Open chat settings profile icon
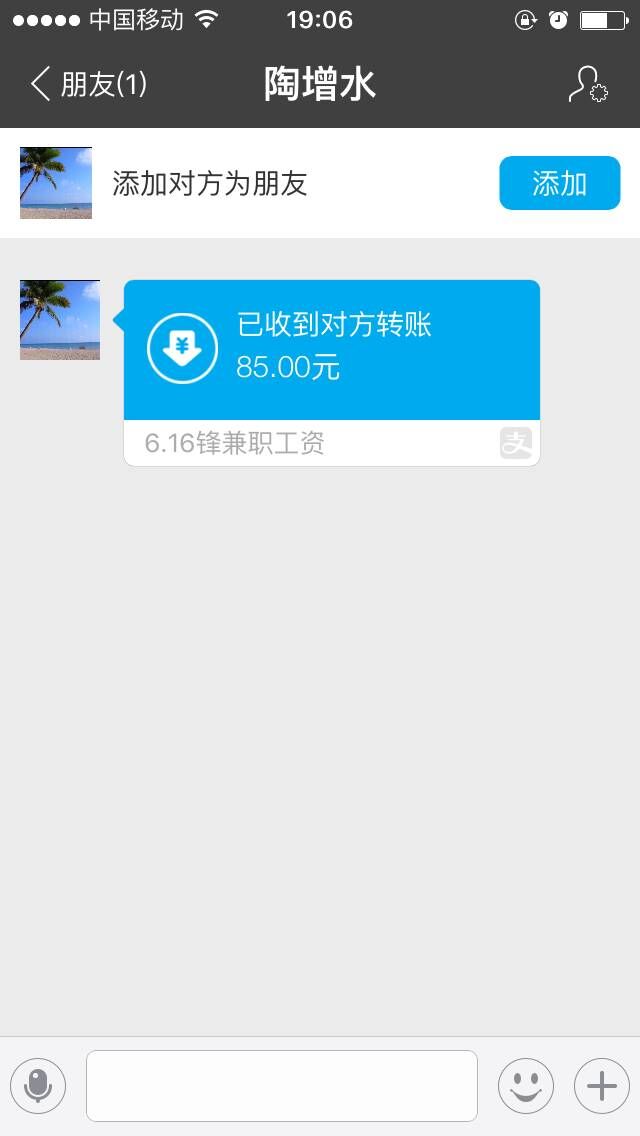Screen dimensions: 640x1136 coord(587,84)
